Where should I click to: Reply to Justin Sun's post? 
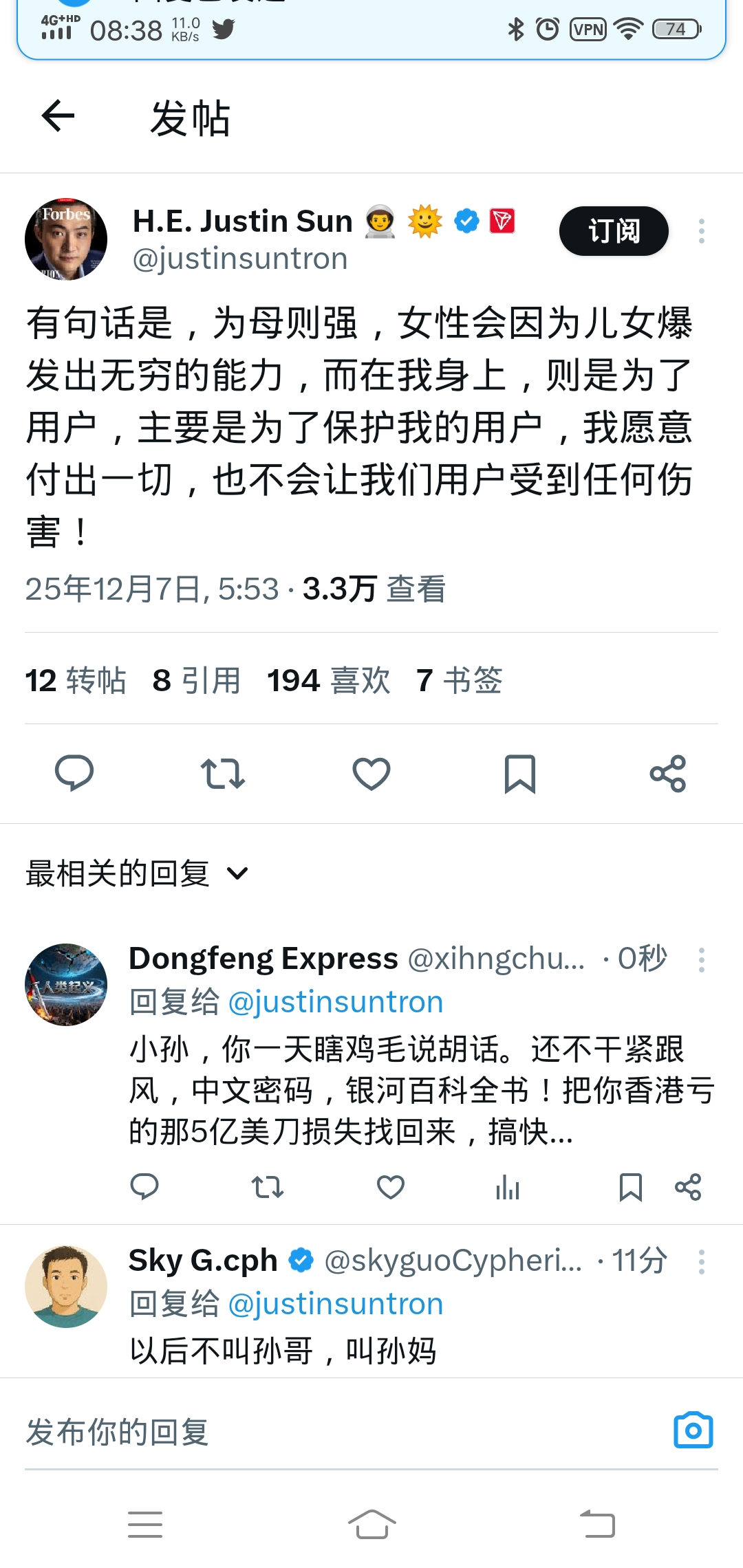tap(74, 774)
